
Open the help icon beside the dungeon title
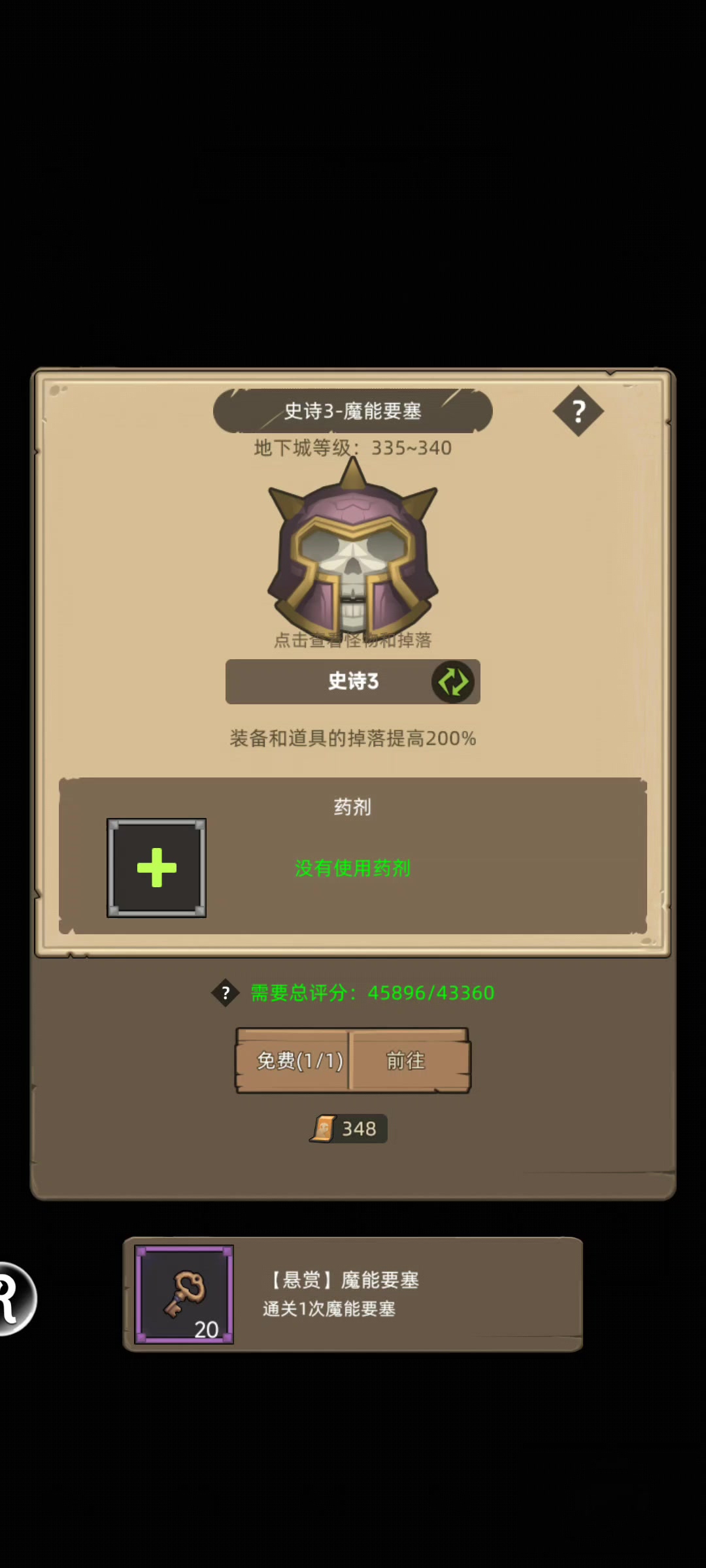pos(578,412)
